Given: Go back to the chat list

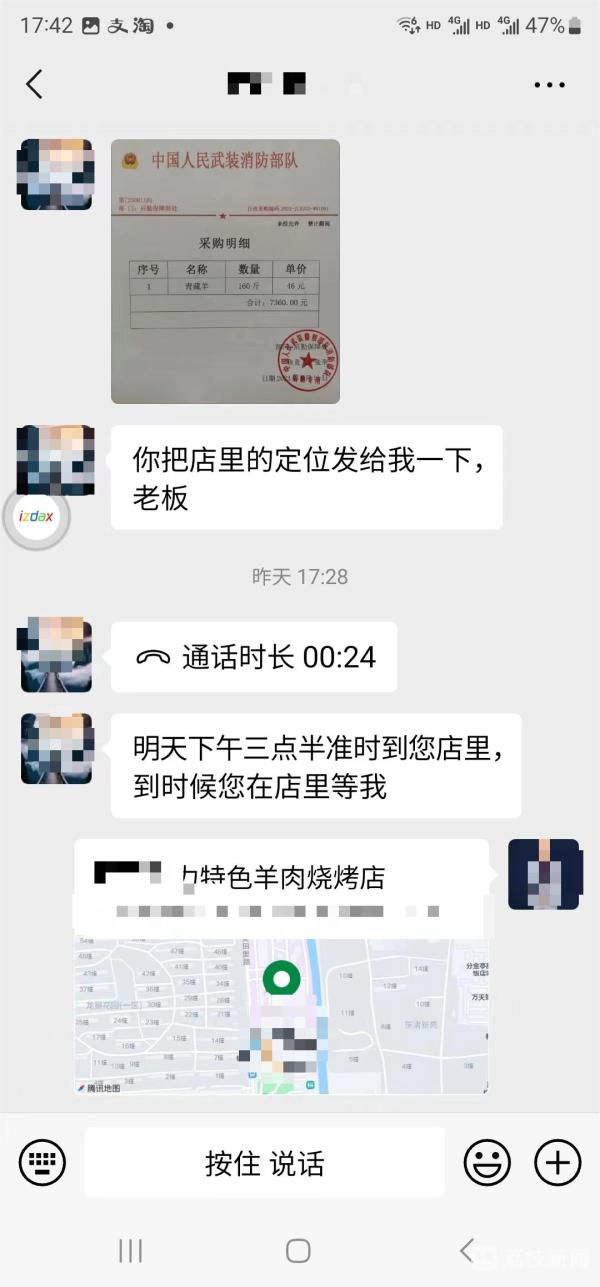Looking at the screenshot, I should click(x=35, y=84).
